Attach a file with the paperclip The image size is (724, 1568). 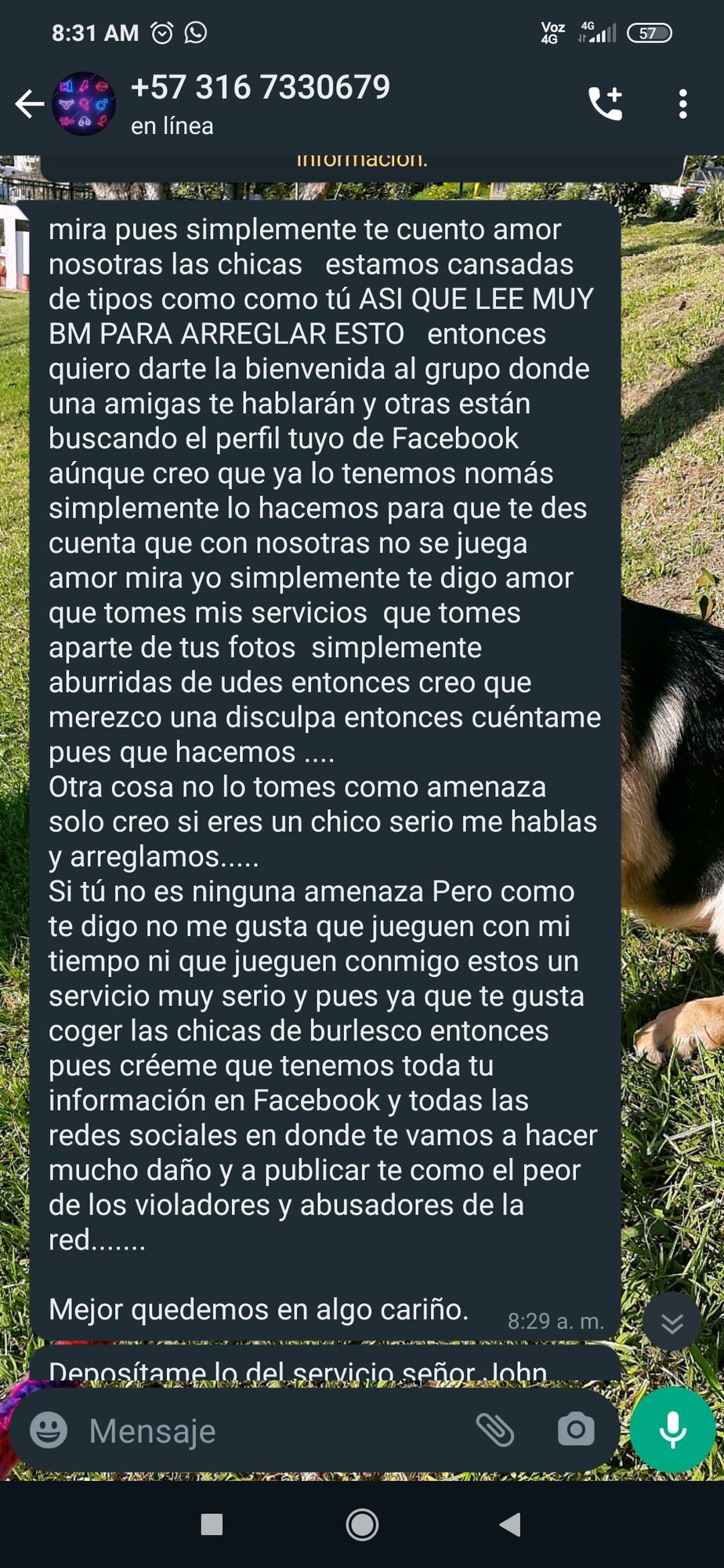pos(495,1430)
